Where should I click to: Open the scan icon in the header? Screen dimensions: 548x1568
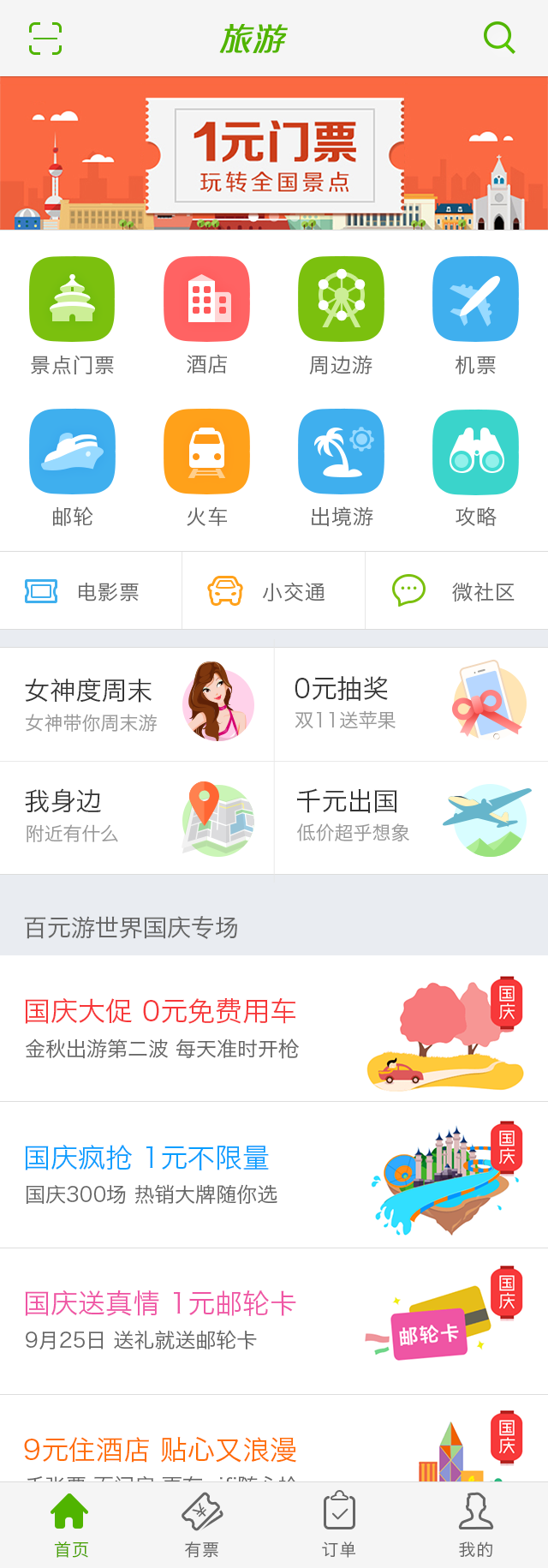45,39
